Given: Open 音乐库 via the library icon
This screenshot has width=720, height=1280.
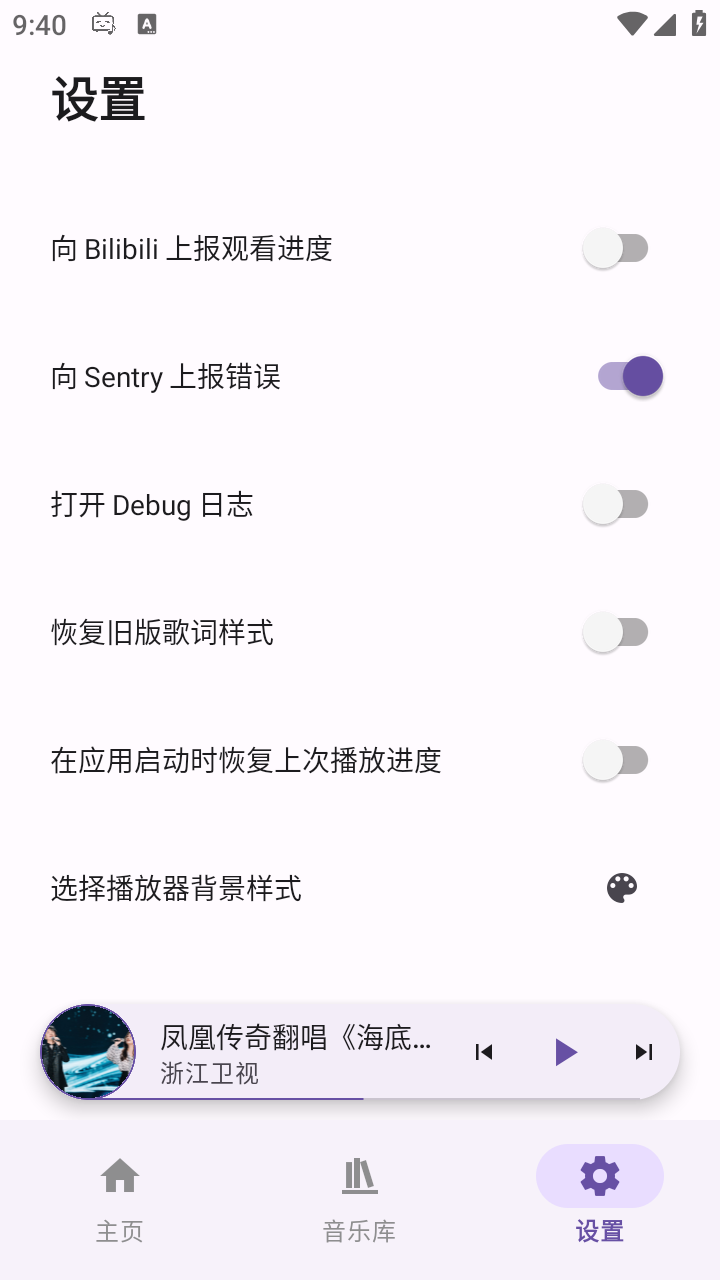Looking at the screenshot, I should 359,1176.
